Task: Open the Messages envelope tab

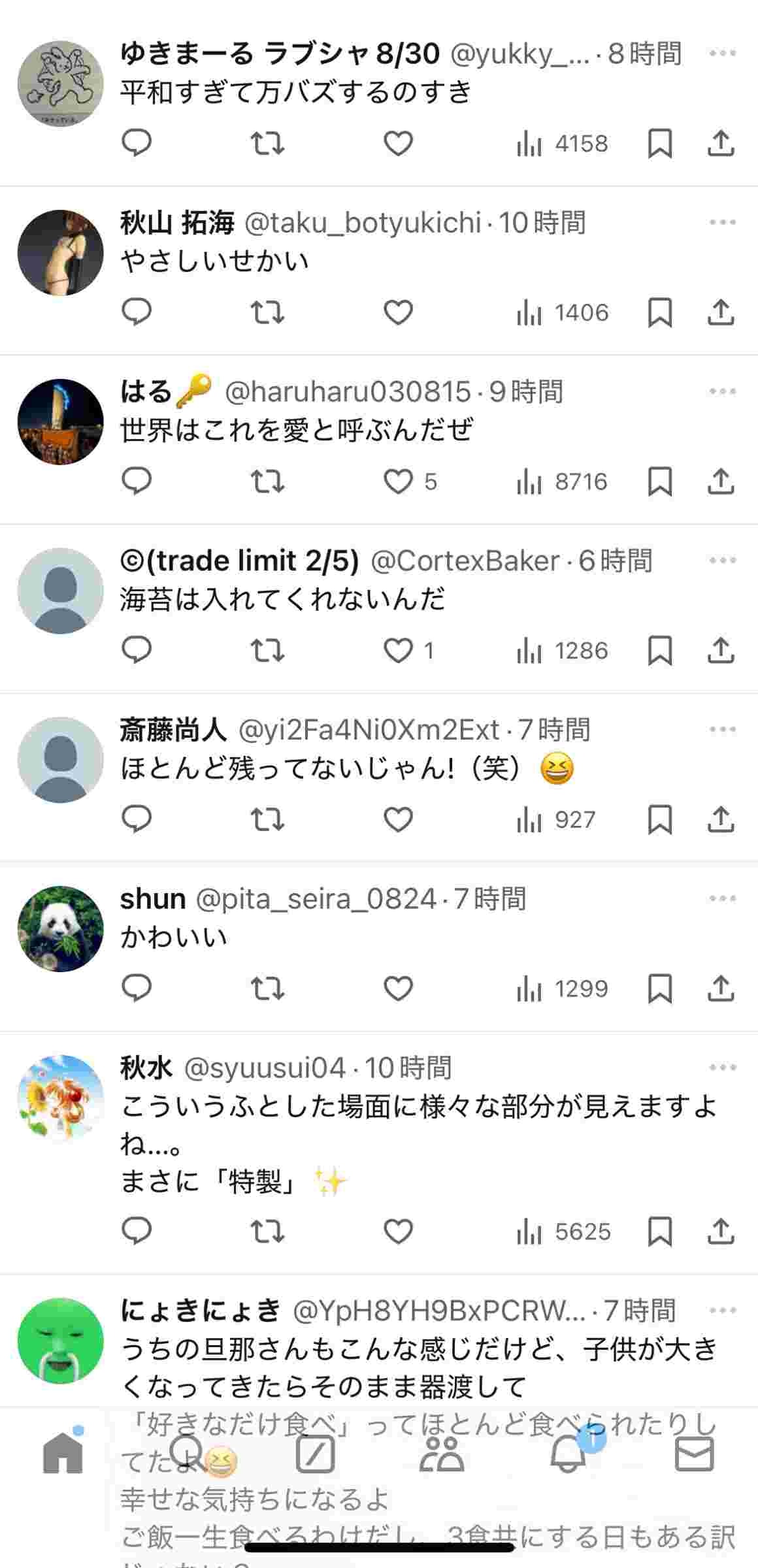Action: pyautogui.click(x=694, y=1454)
